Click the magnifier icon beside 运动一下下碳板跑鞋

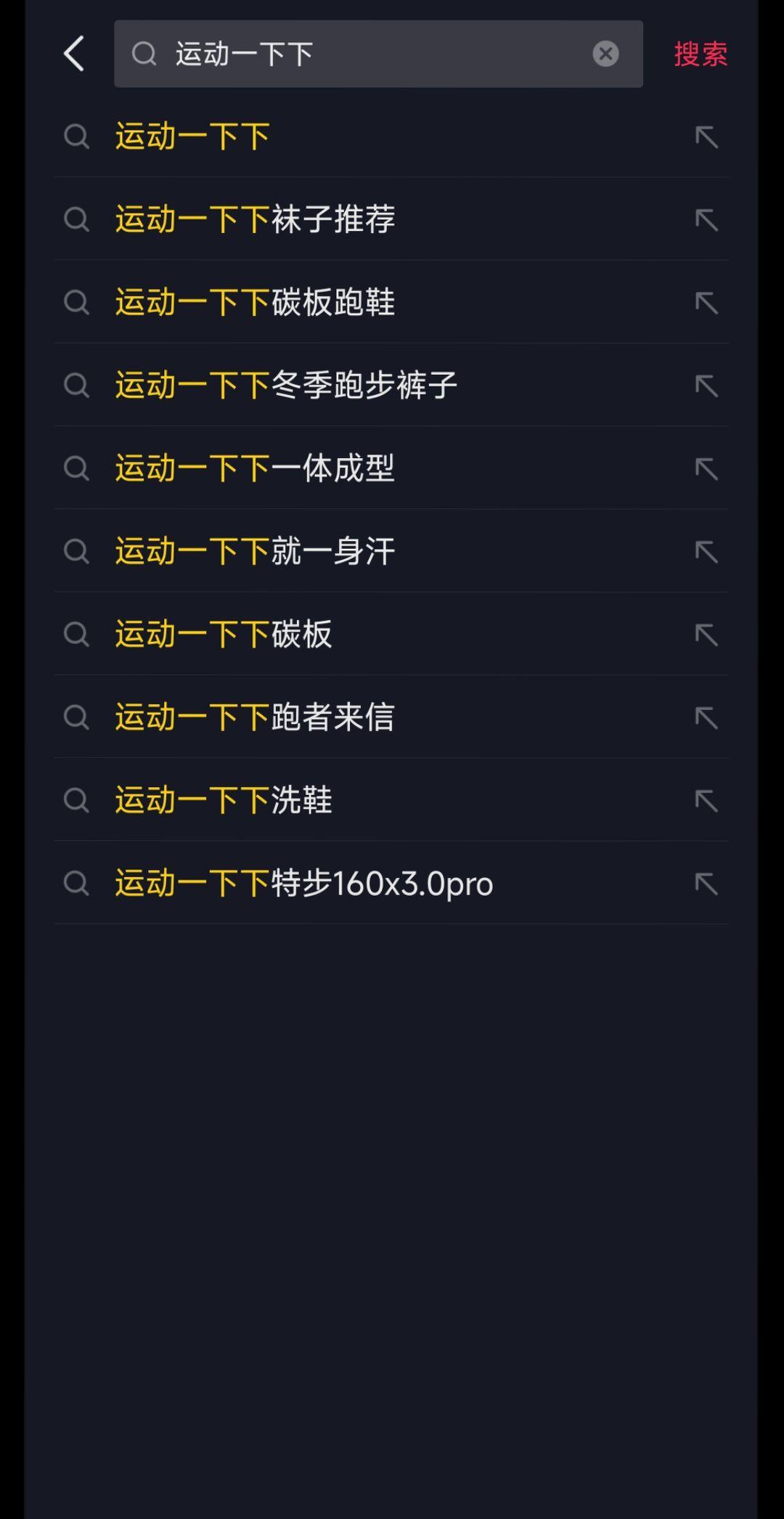75,302
